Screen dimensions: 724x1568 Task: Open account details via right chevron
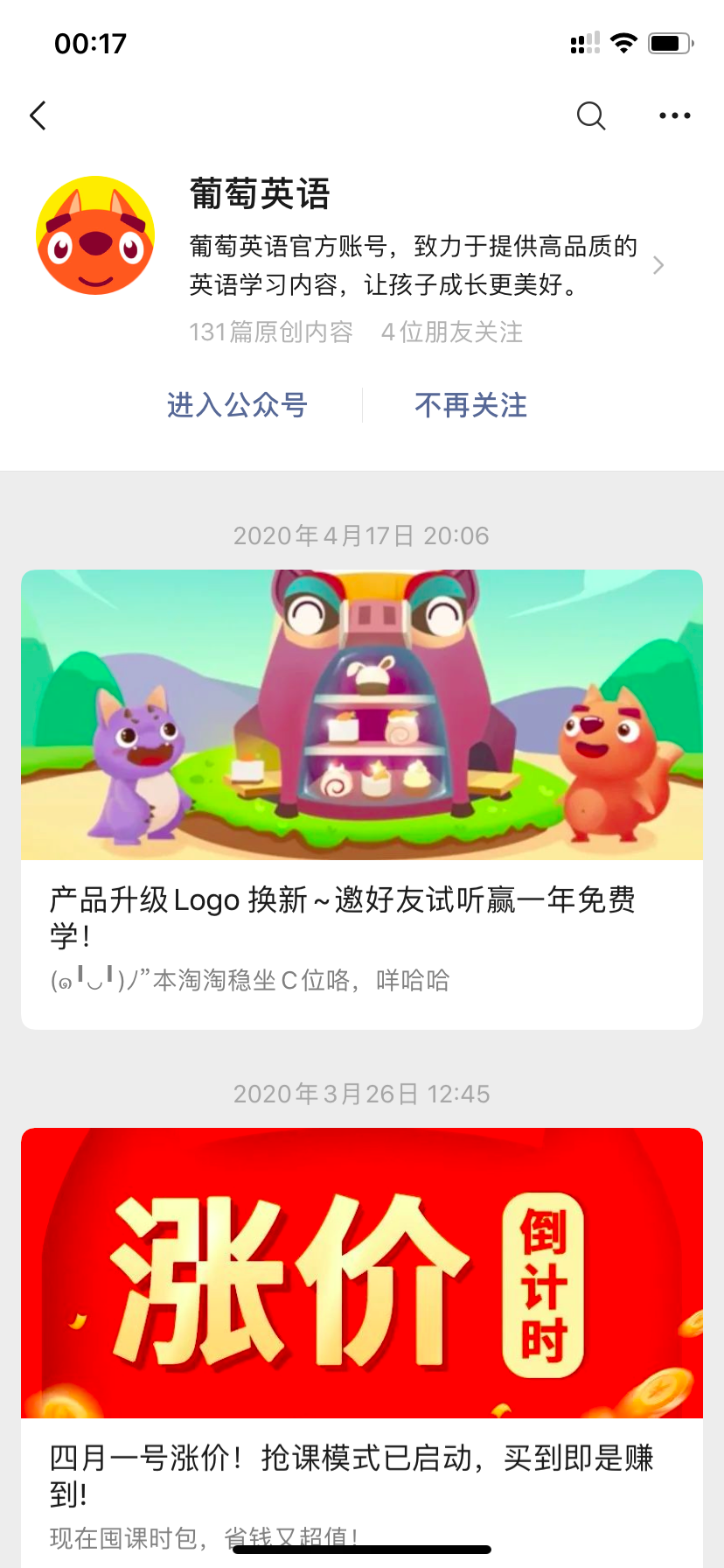click(658, 264)
